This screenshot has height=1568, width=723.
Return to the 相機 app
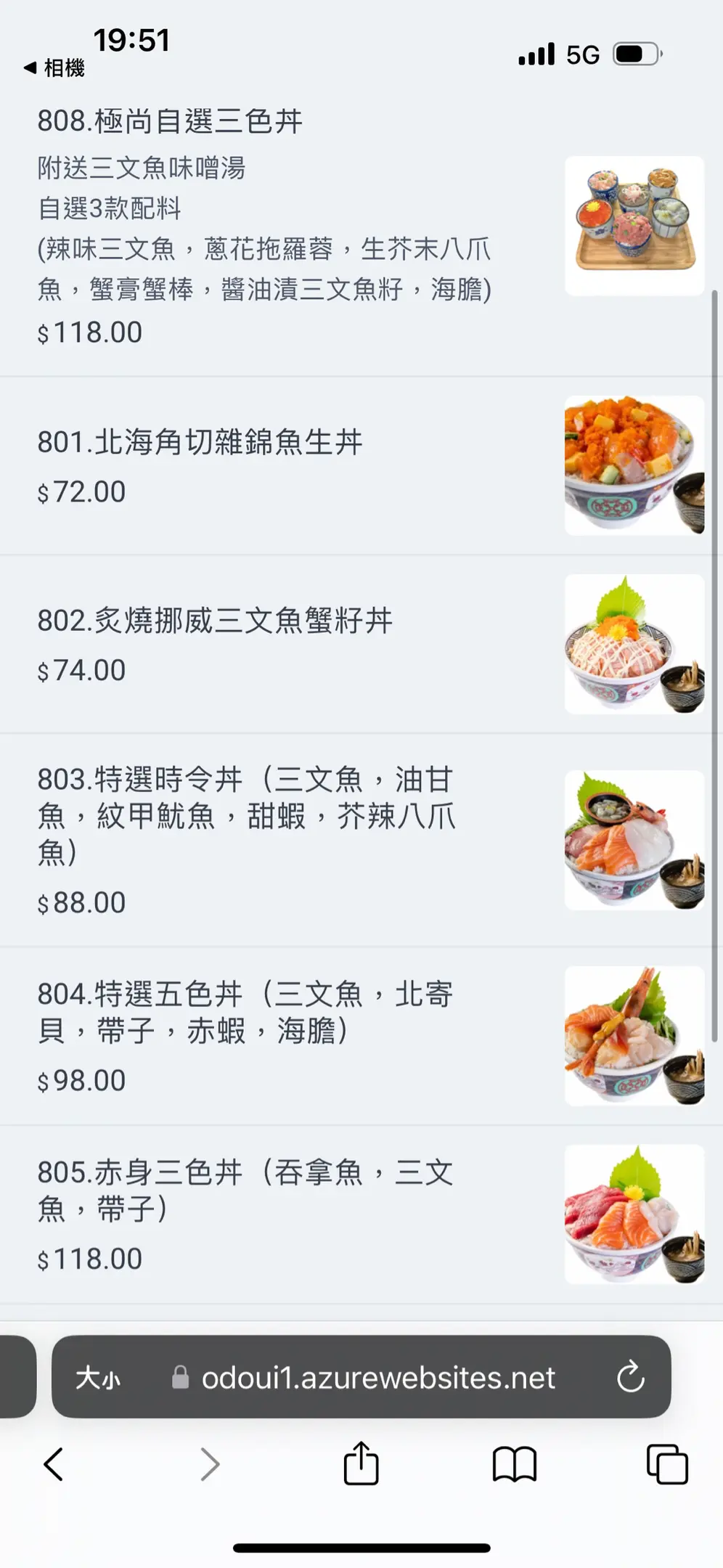(x=54, y=68)
